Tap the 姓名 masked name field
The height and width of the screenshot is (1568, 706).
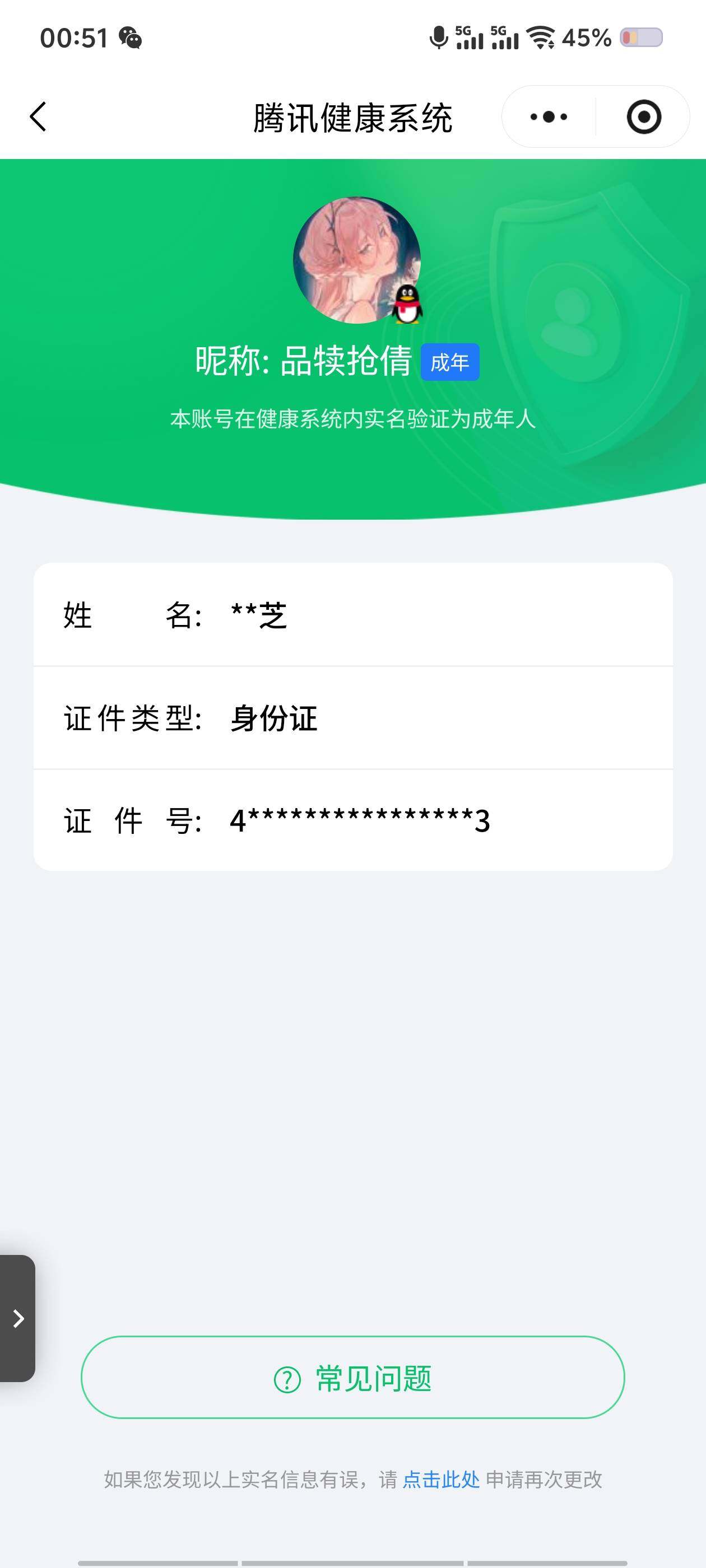352,616
